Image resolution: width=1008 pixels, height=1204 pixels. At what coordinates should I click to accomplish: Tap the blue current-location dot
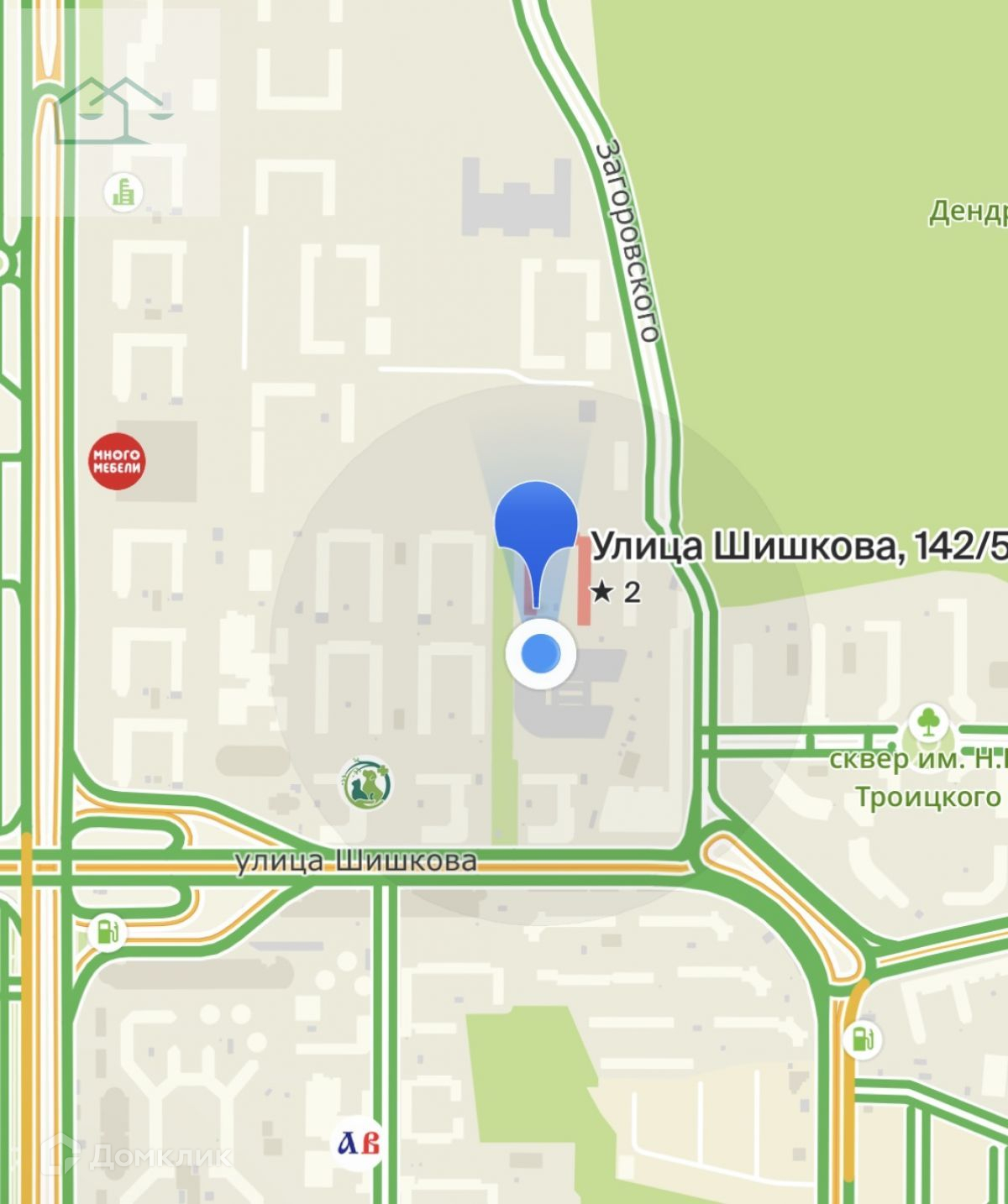click(x=541, y=653)
